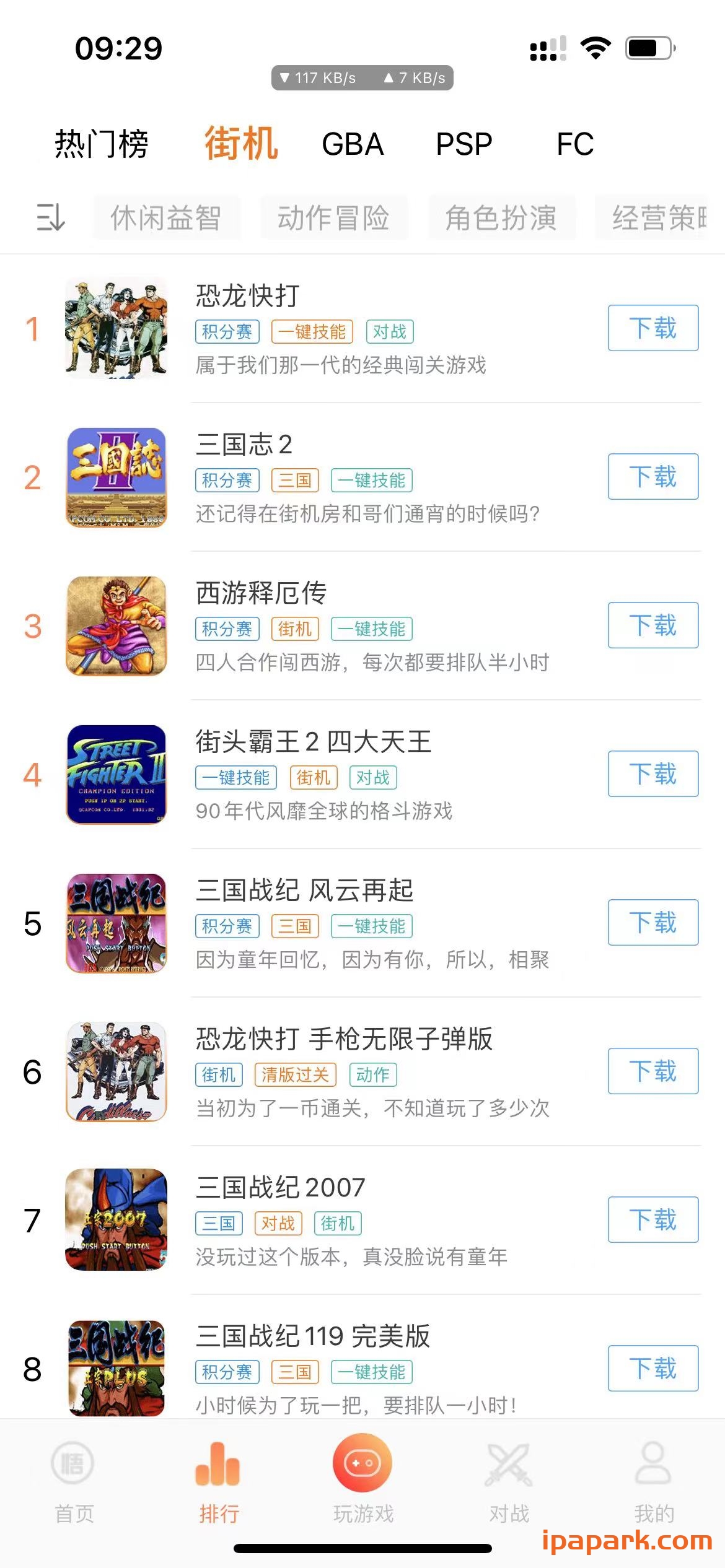Click the sort order icon beside genre filters
This screenshot has width=725, height=1568.
tap(50, 218)
